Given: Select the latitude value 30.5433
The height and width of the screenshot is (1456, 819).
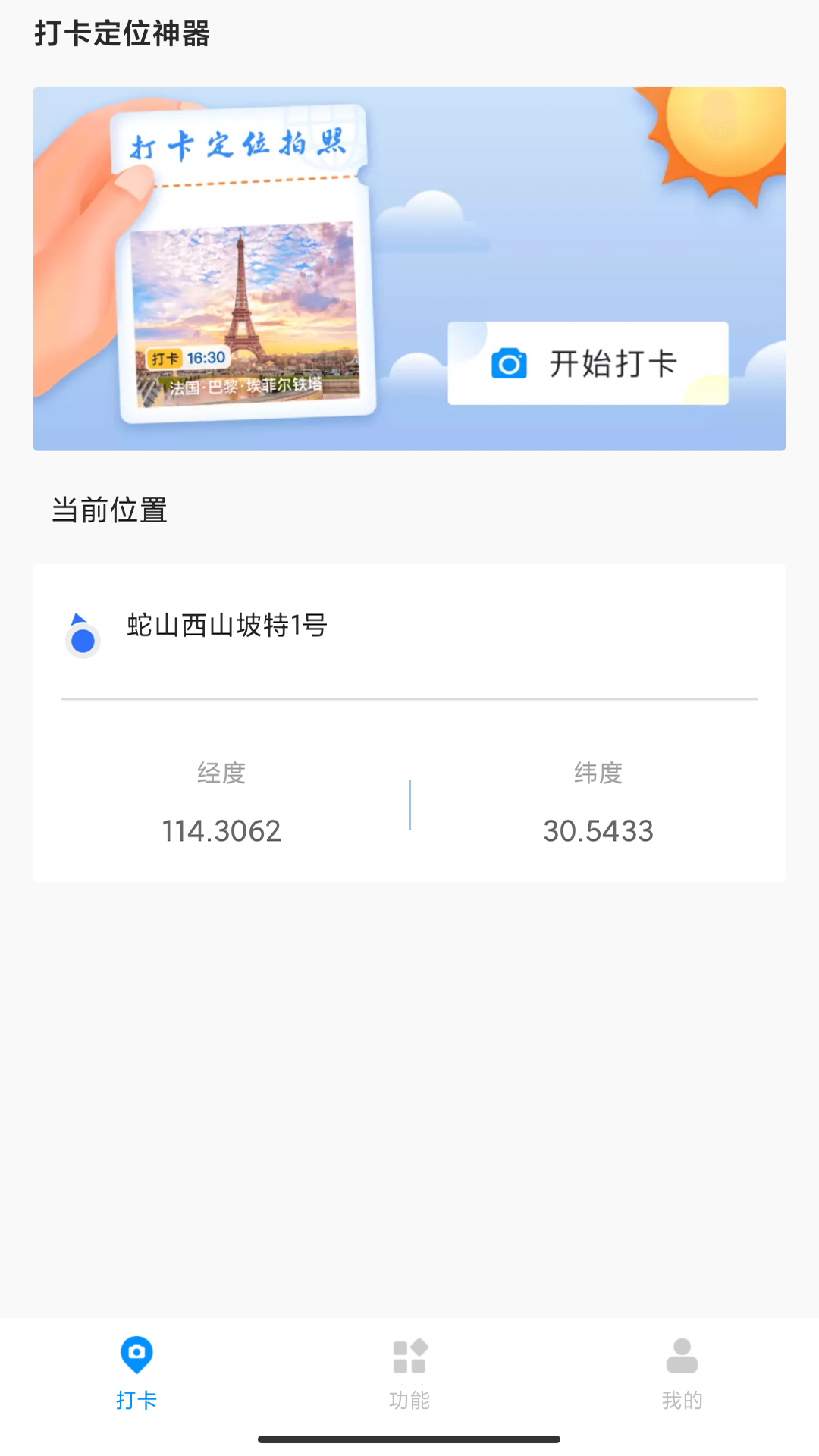Looking at the screenshot, I should [x=598, y=831].
